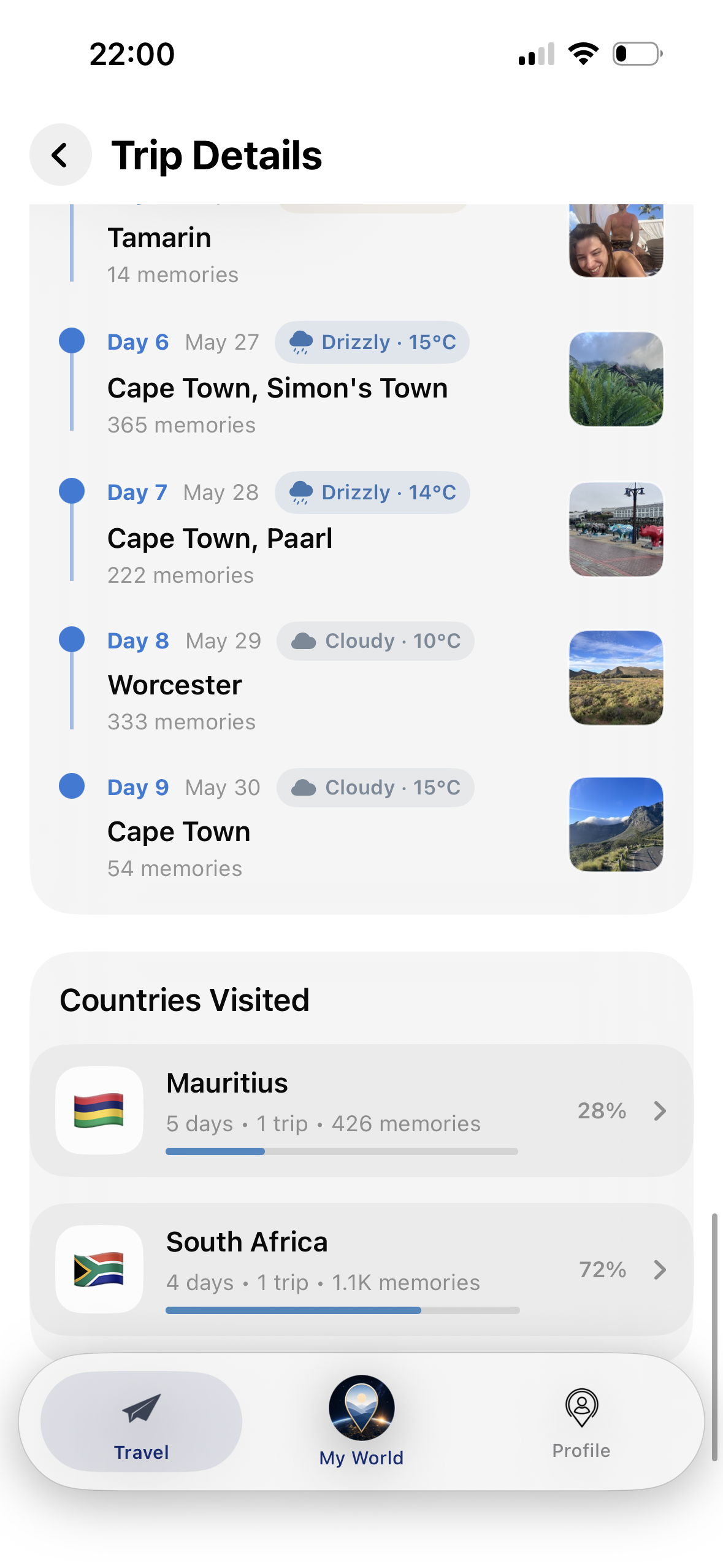723x1568 pixels.
Task: Open Day 9 Cape Town entry
Action: click(x=361, y=825)
